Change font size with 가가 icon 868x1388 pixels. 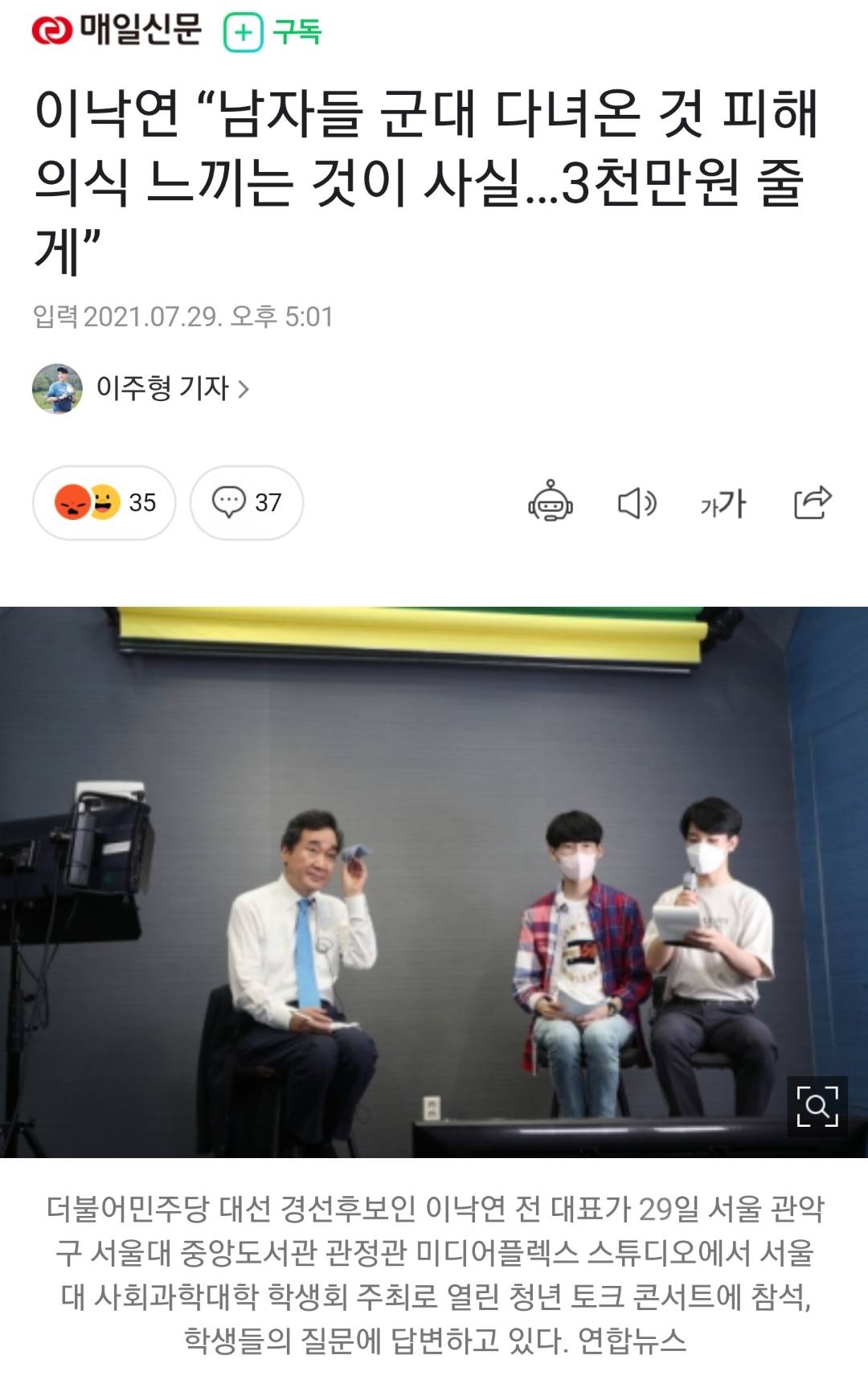tap(723, 503)
